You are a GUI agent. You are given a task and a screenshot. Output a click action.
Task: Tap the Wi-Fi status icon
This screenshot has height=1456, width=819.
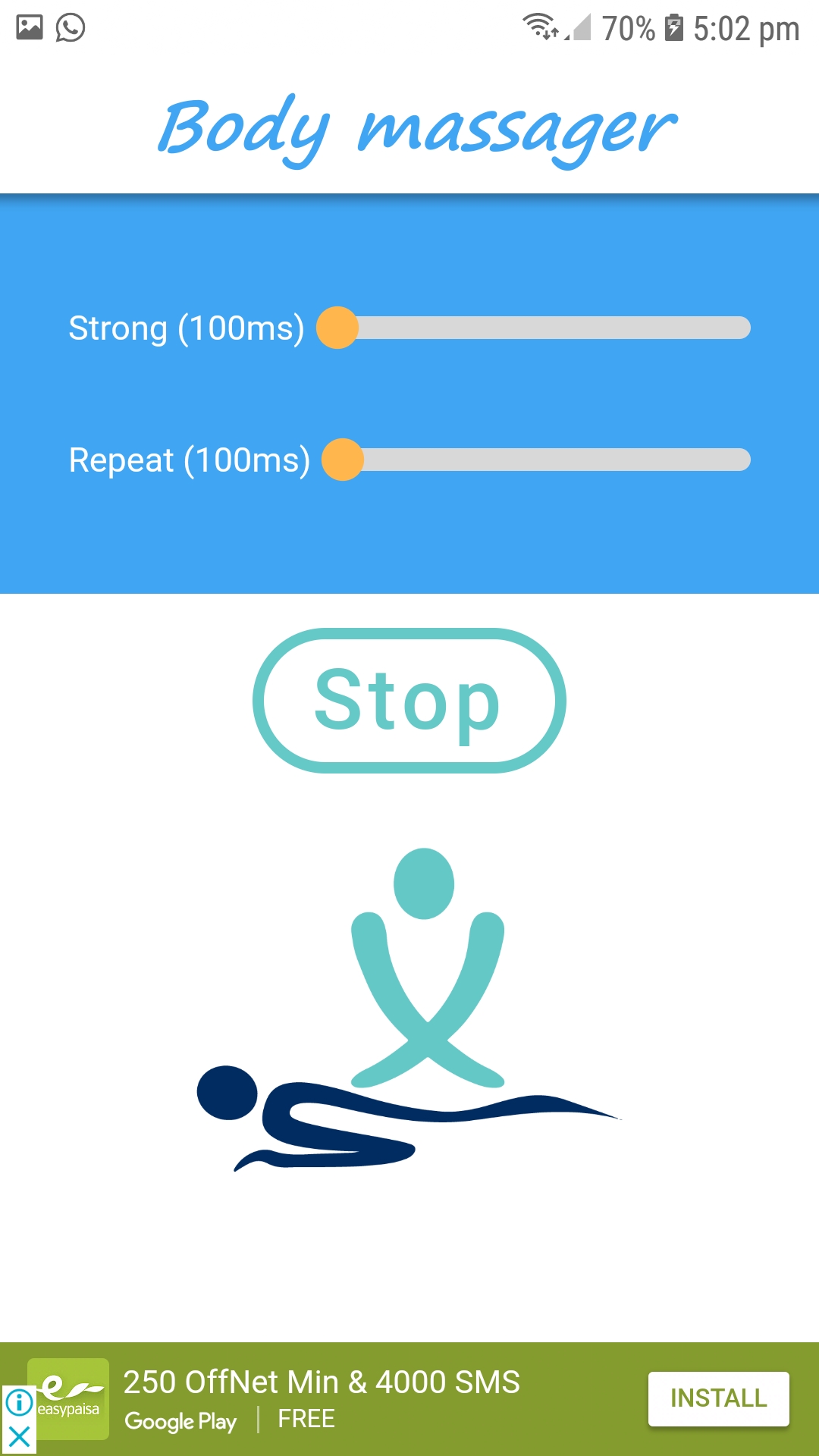point(540,25)
